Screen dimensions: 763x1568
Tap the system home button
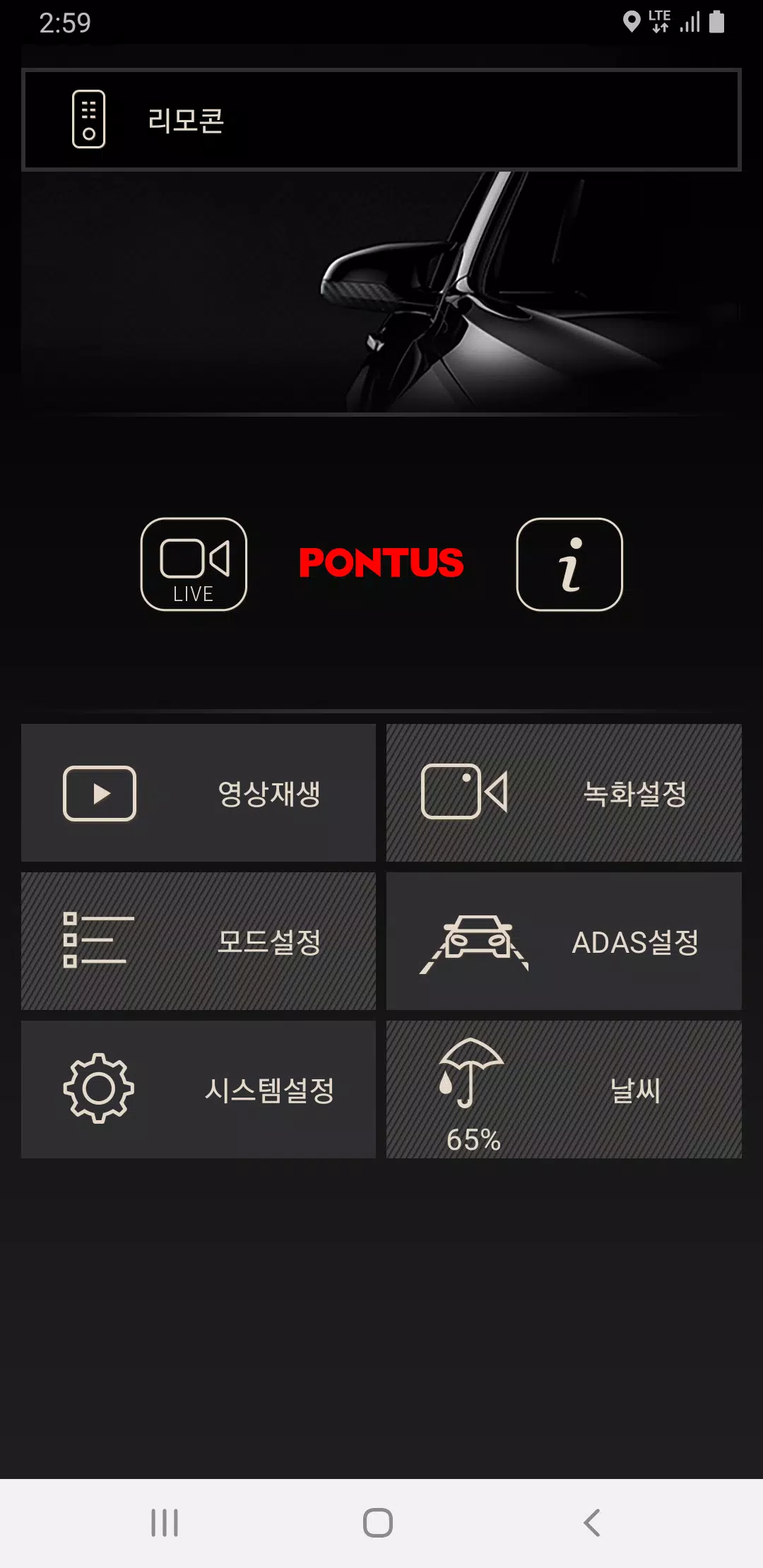[378, 1522]
